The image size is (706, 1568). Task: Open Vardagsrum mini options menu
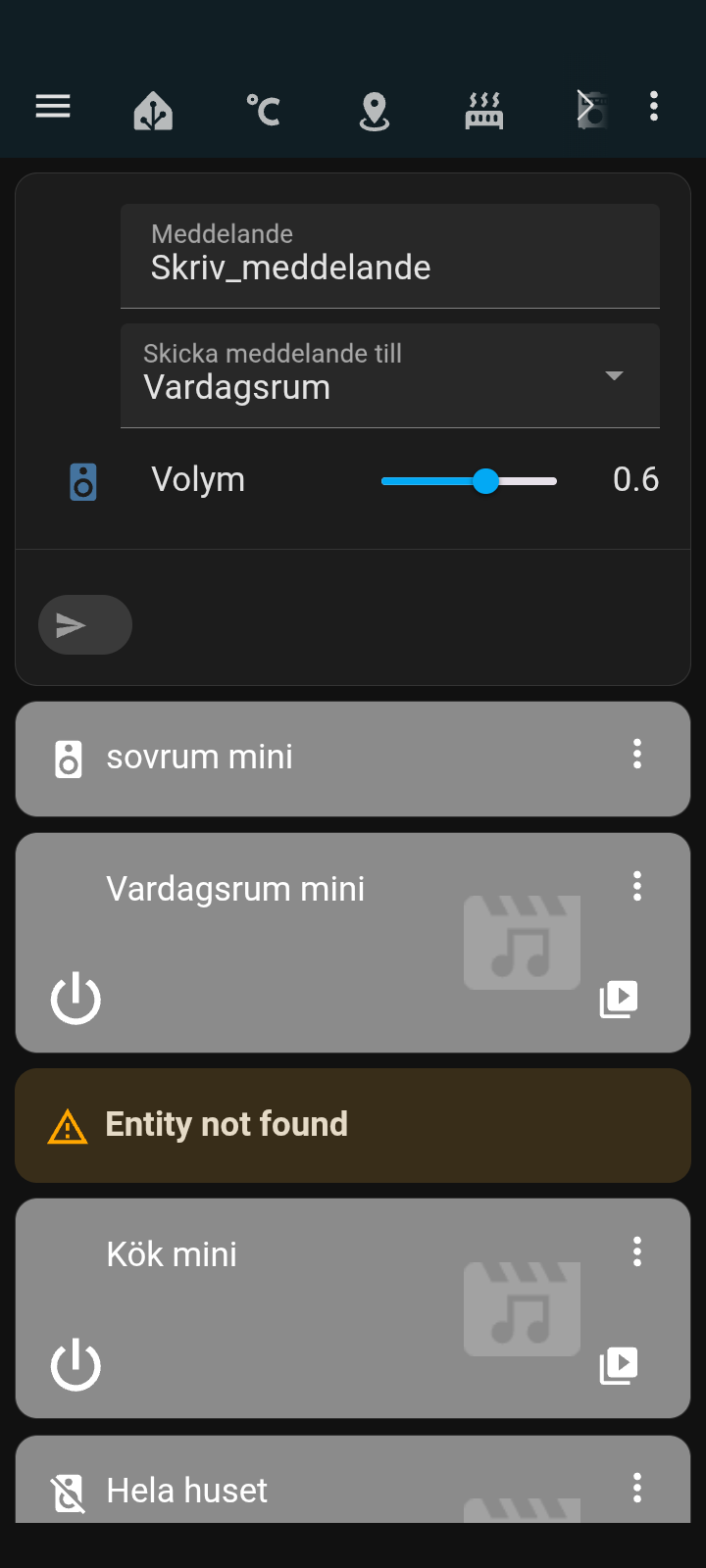[637, 886]
